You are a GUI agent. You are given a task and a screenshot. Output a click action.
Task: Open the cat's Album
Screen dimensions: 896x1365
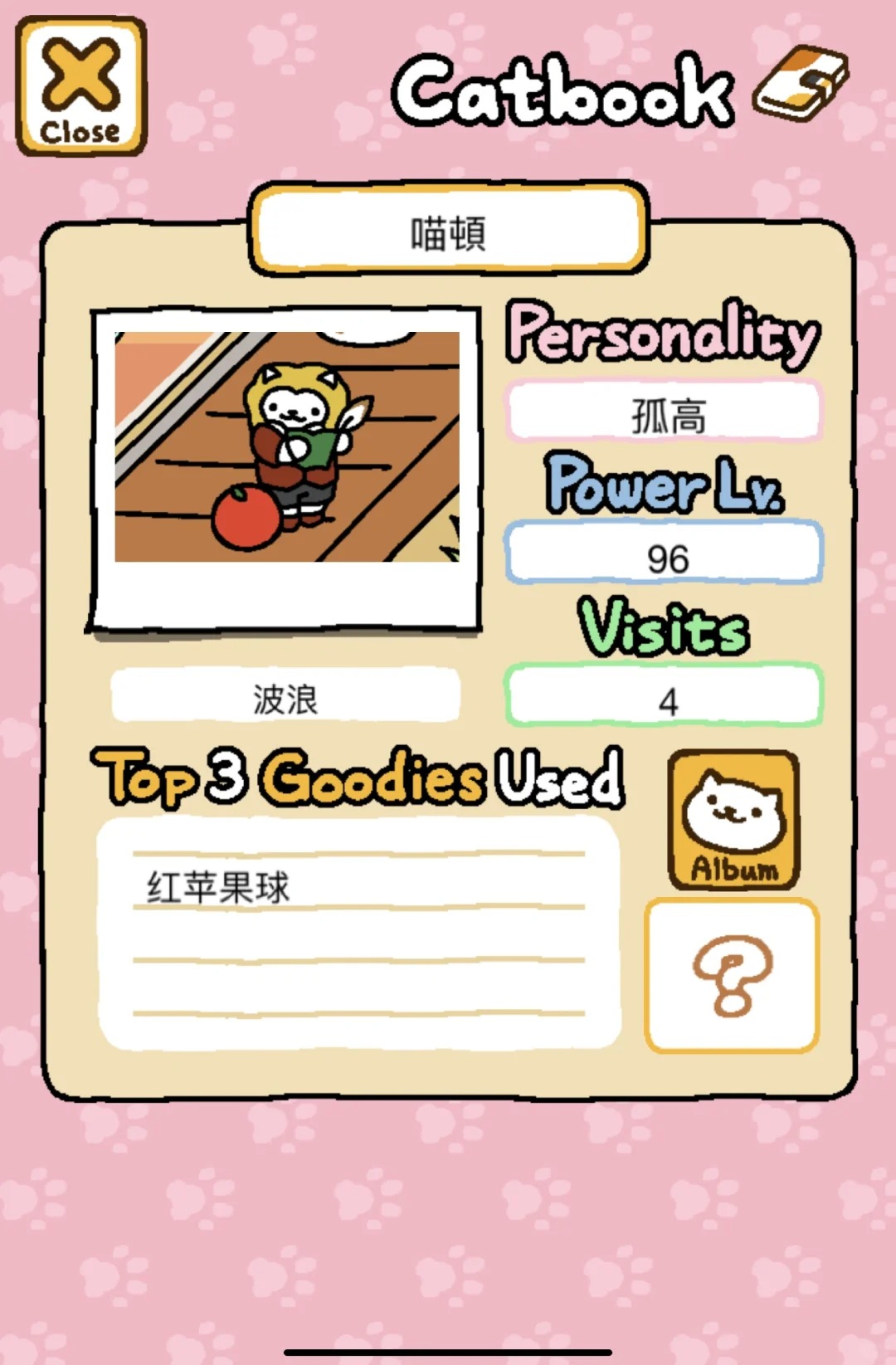point(733,820)
